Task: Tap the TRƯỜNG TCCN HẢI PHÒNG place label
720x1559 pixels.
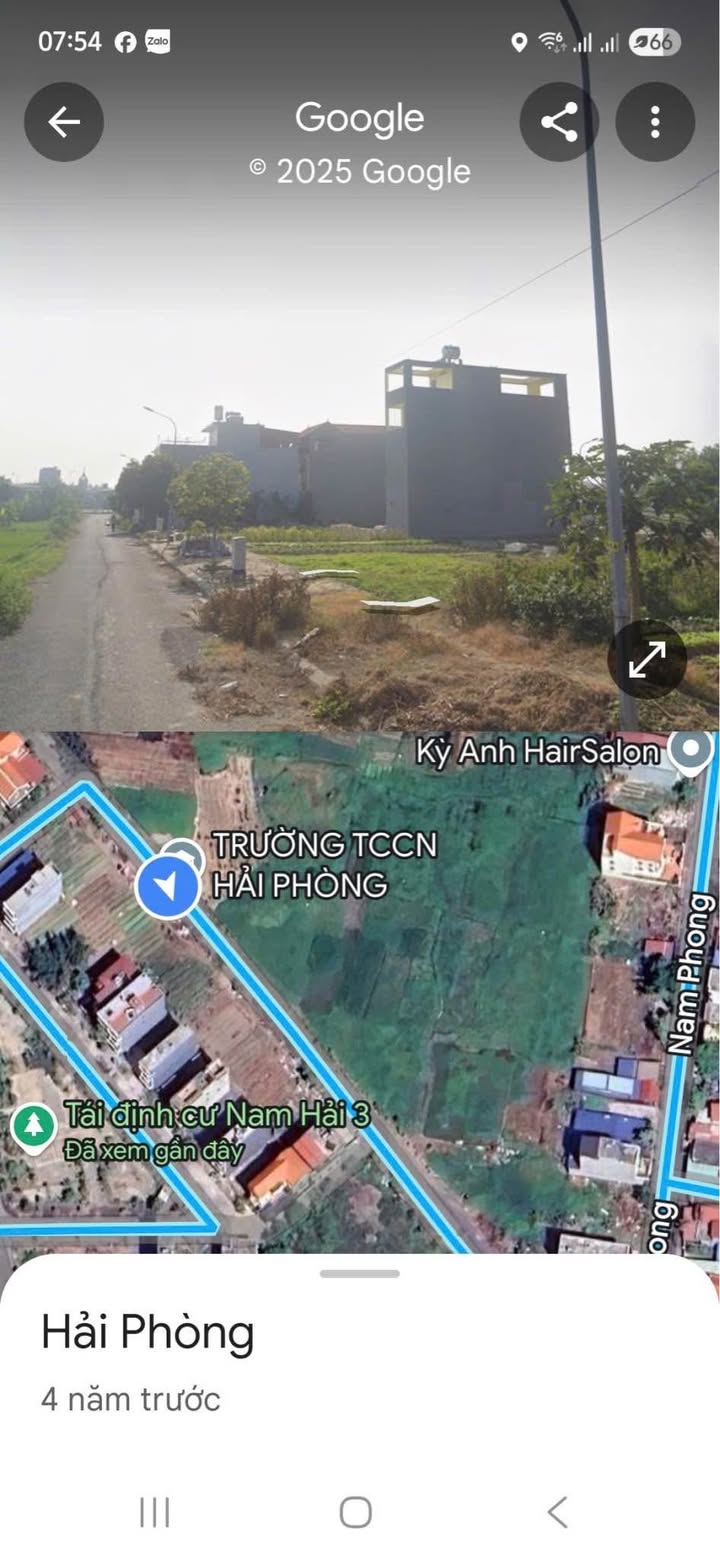Action: tap(324, 864)
